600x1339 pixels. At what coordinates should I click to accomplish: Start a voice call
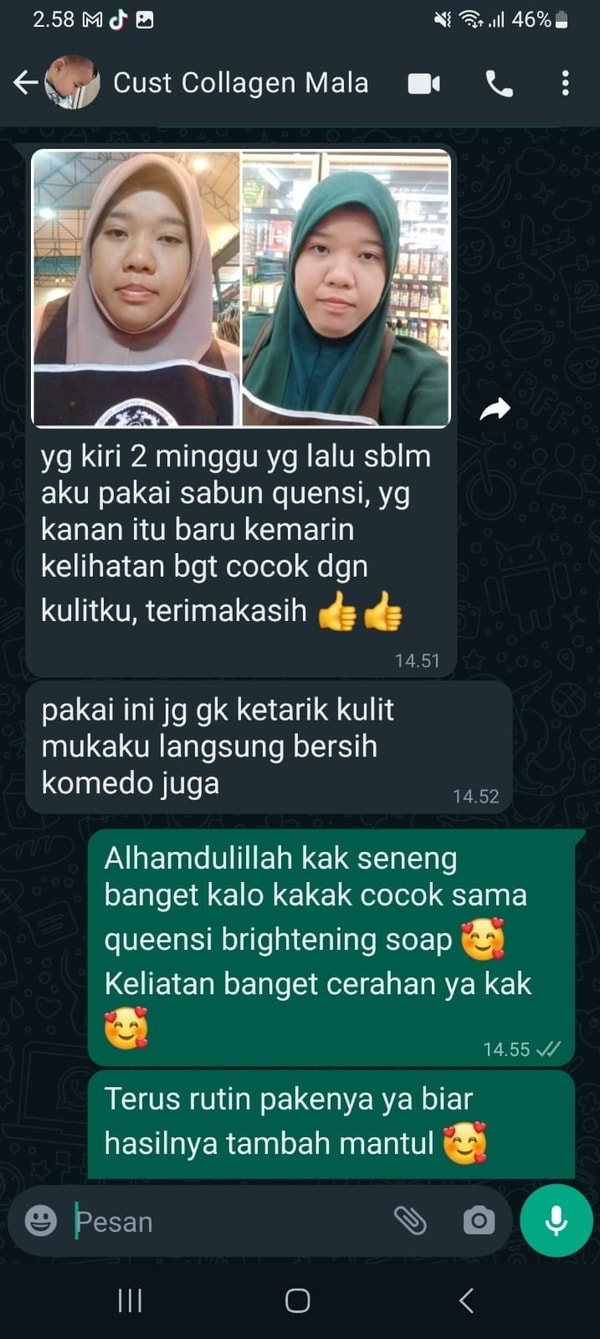point(499,84)
